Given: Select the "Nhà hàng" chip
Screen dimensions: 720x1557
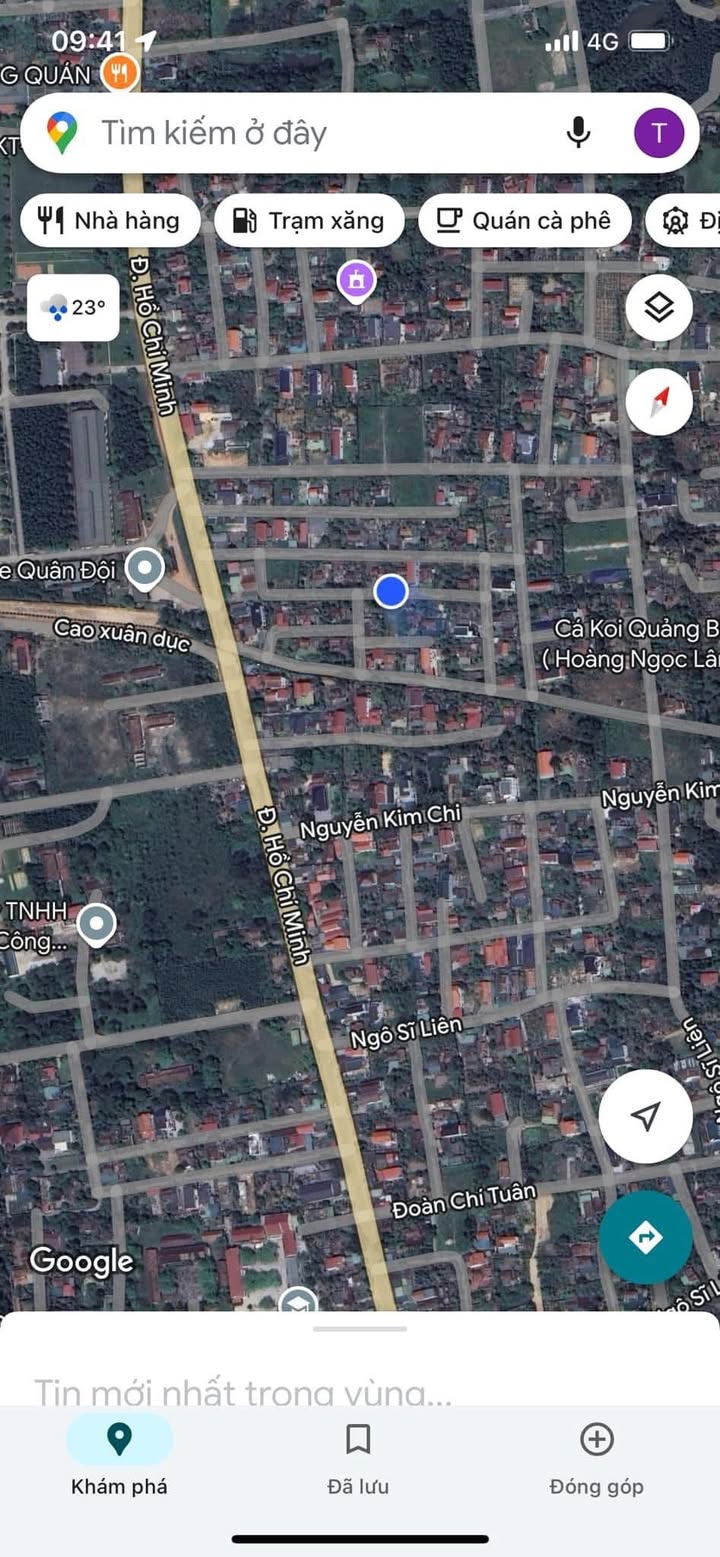Looking at the screenshot, I should click(110, 221).
